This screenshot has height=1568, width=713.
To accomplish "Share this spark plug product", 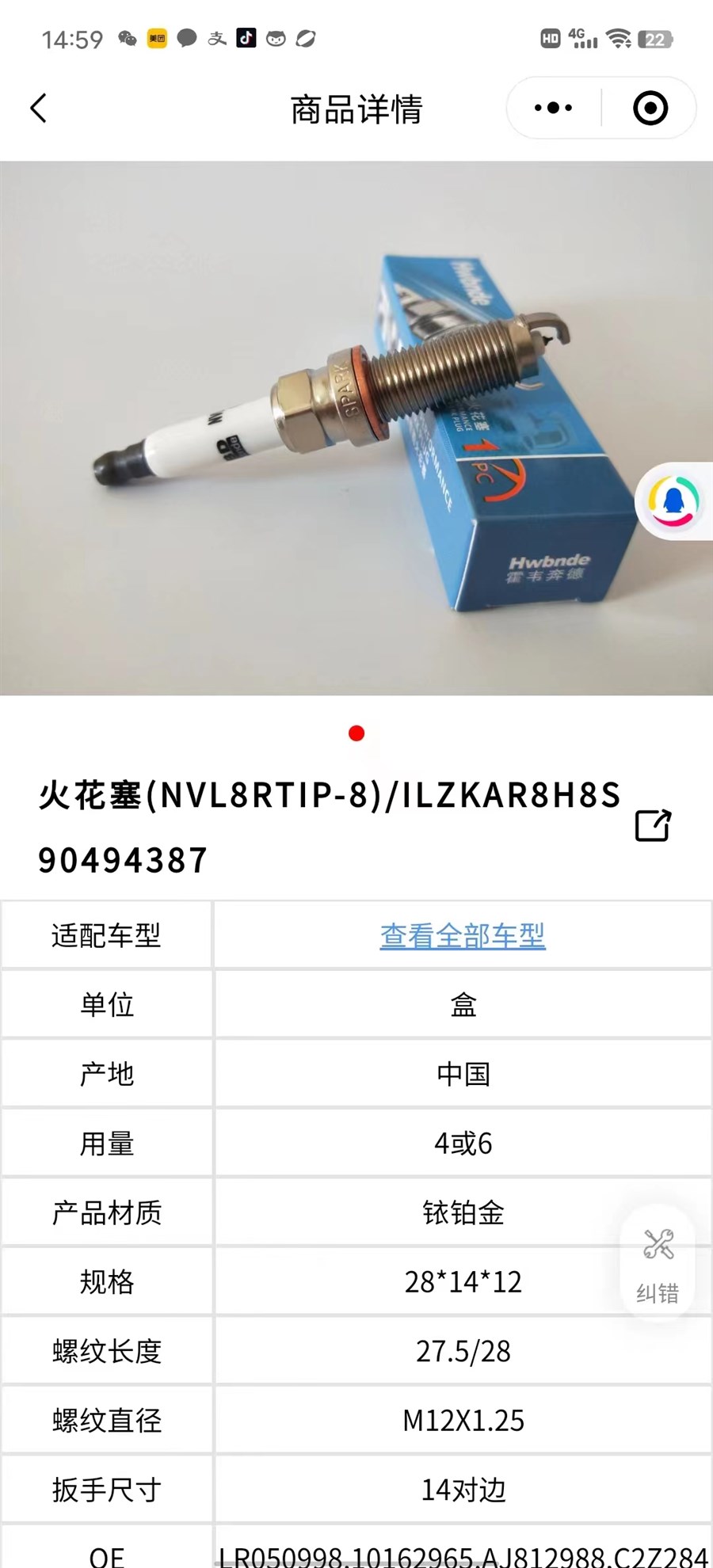I will 653,825.
